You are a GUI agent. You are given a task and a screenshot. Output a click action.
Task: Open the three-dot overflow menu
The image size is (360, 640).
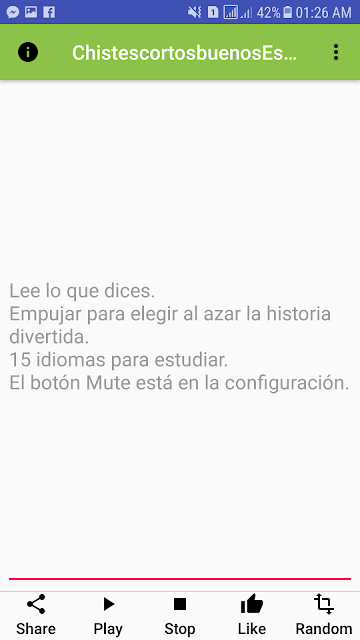tap(336, 52)
